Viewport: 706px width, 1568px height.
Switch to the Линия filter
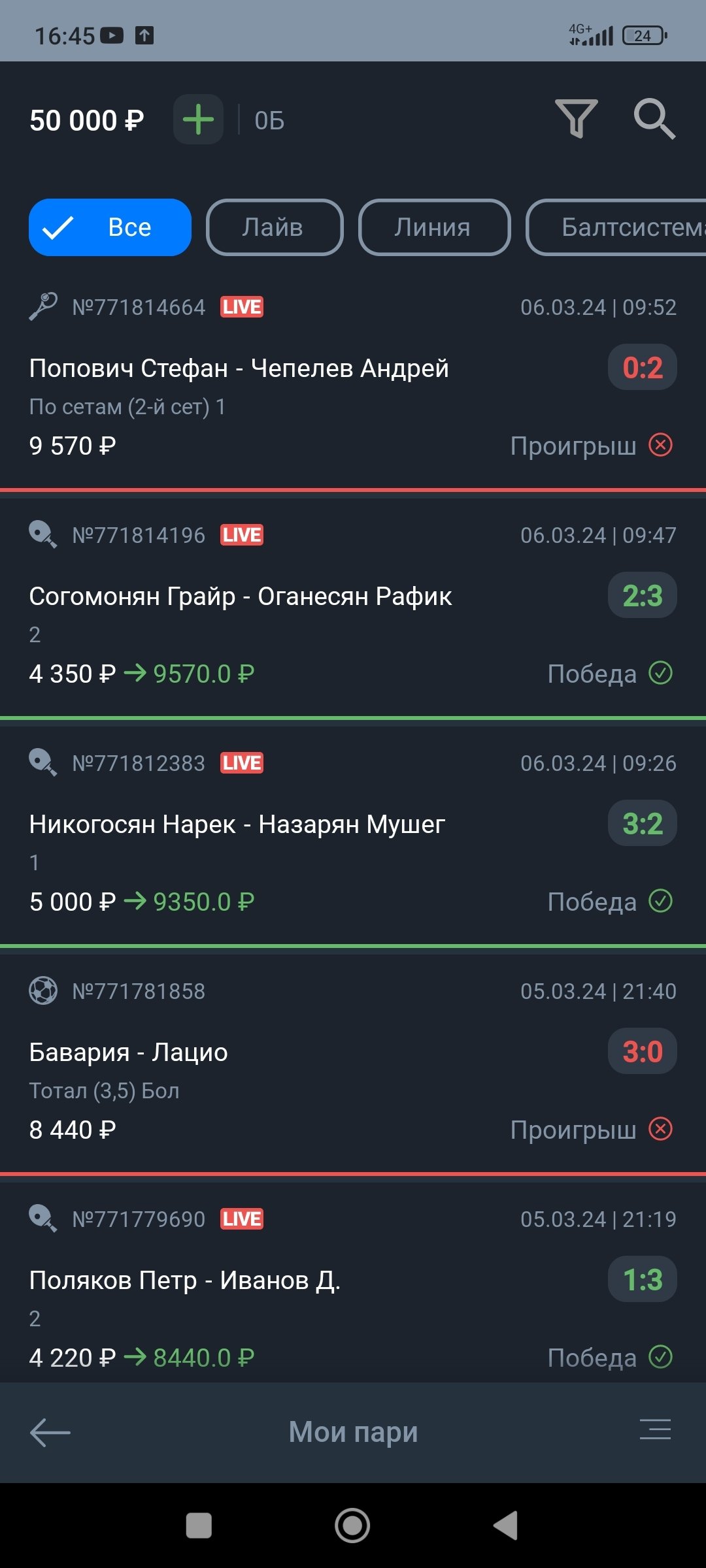434,227
